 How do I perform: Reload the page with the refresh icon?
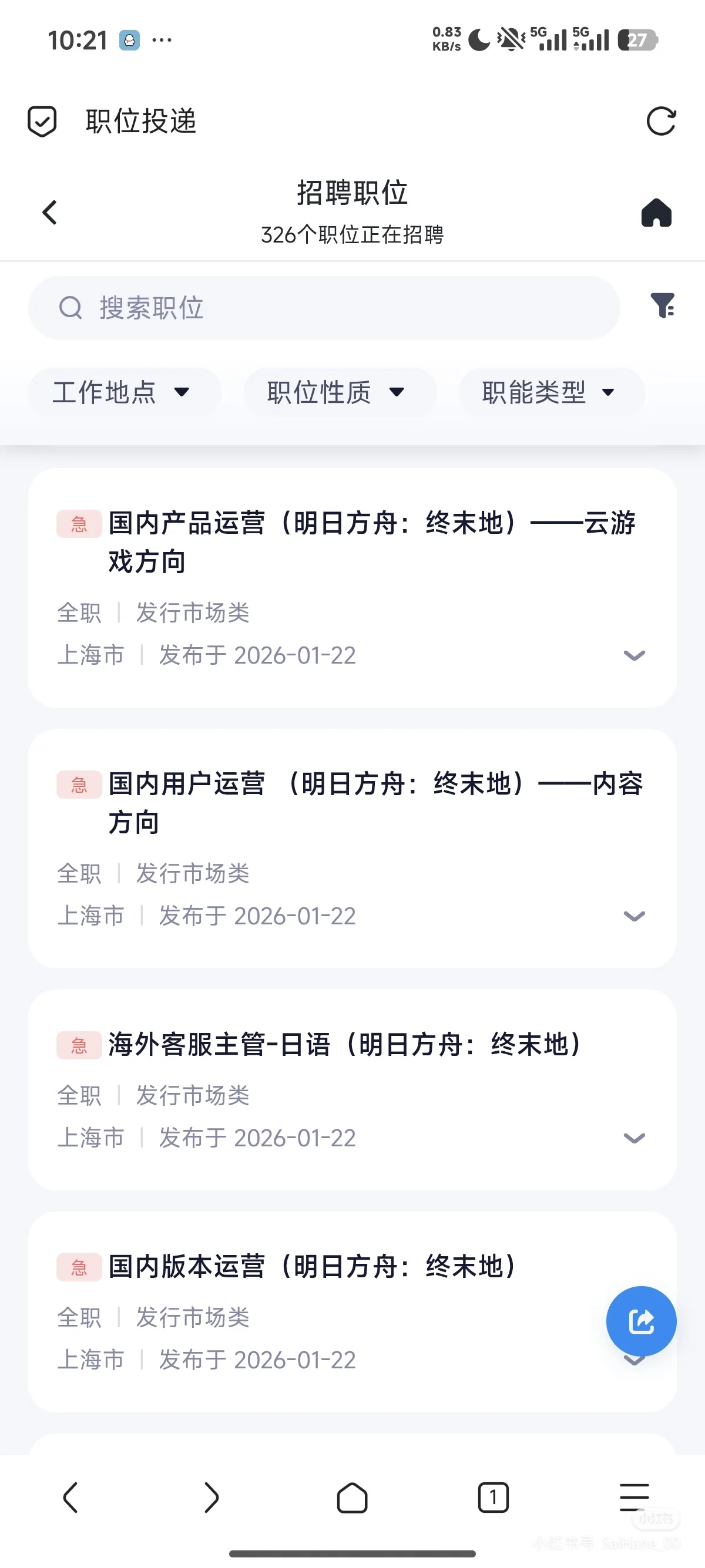(x=661, y=121)
